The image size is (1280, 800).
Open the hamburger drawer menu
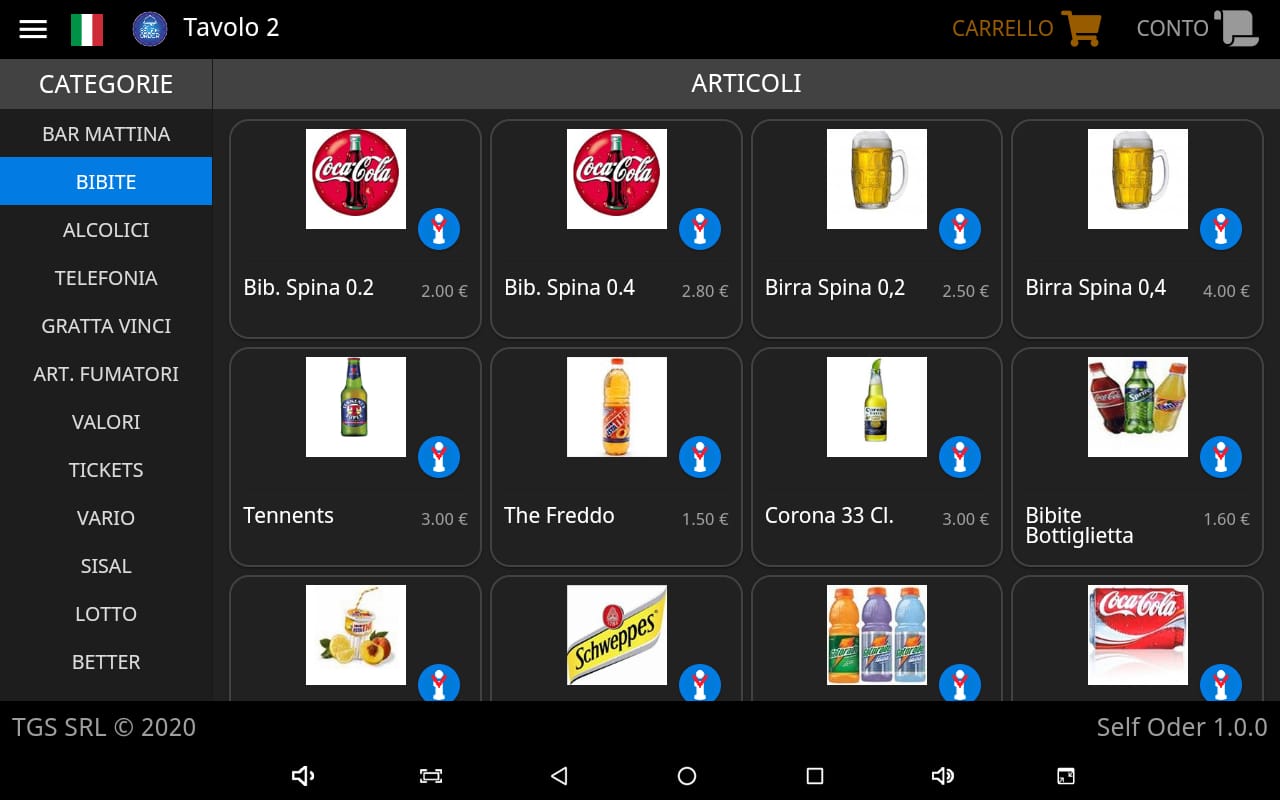coord(33,29)
